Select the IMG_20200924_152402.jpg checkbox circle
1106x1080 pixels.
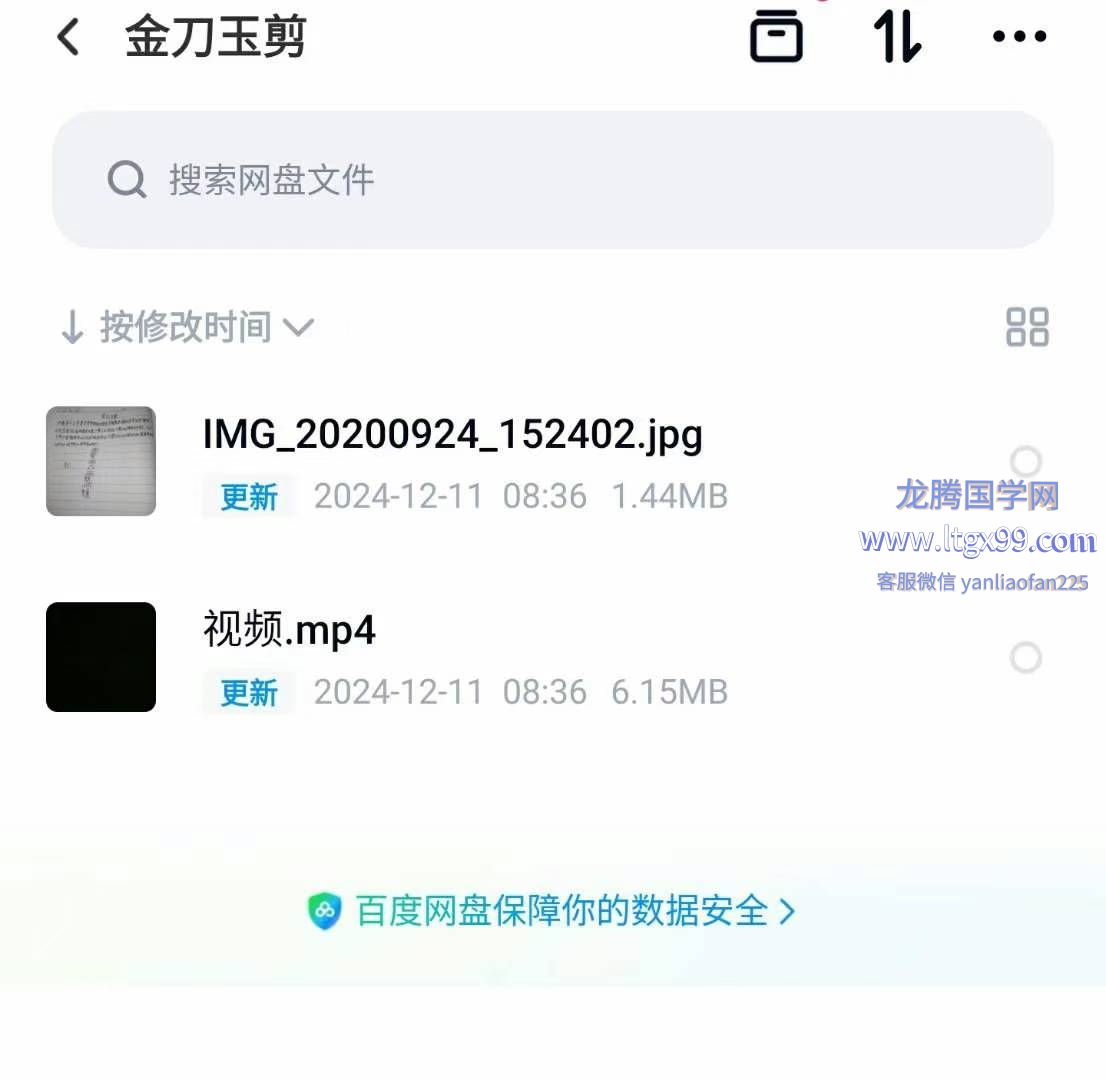(1026, 461)
